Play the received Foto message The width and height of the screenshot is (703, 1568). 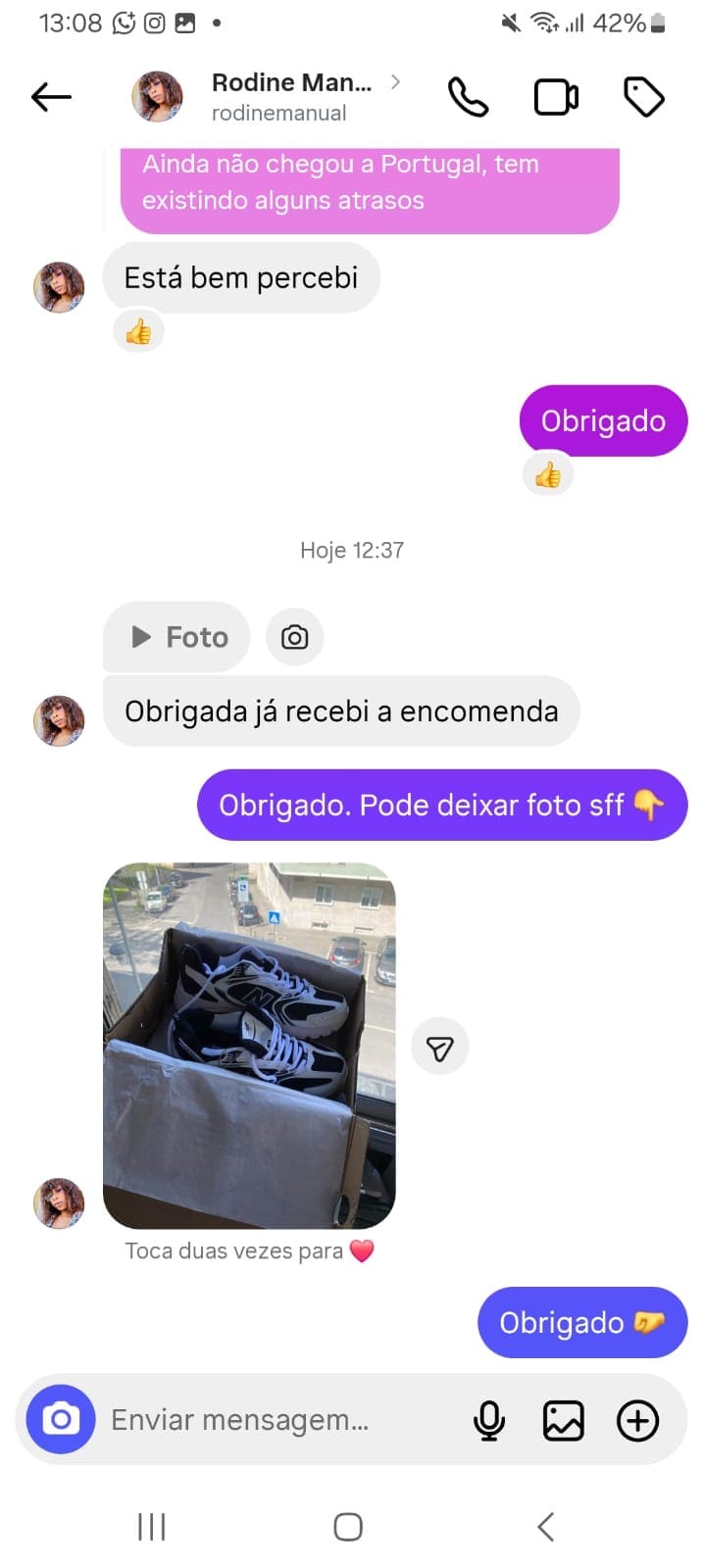tap(177, 637)
